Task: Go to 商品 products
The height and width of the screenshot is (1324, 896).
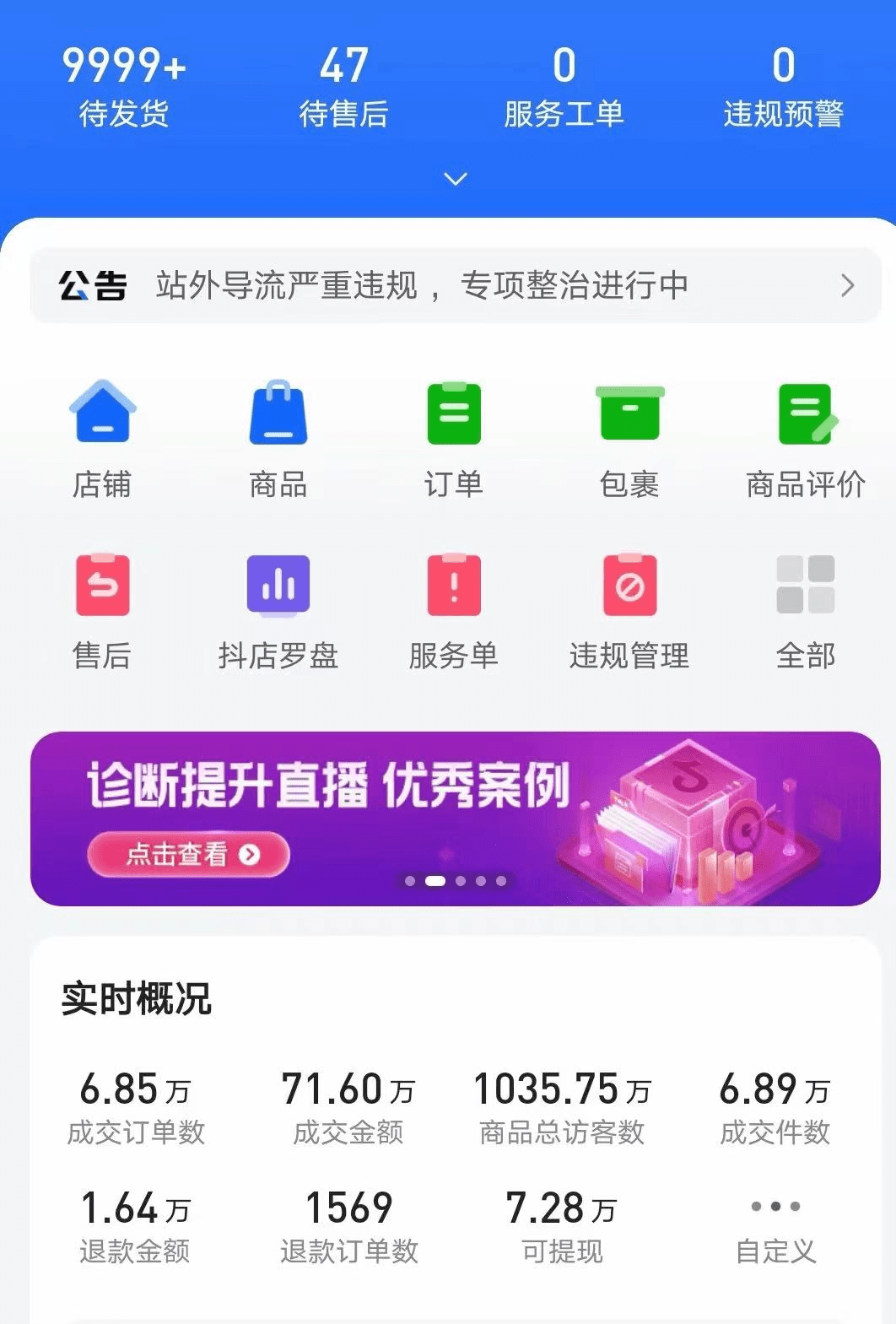Action: (278, 439)
